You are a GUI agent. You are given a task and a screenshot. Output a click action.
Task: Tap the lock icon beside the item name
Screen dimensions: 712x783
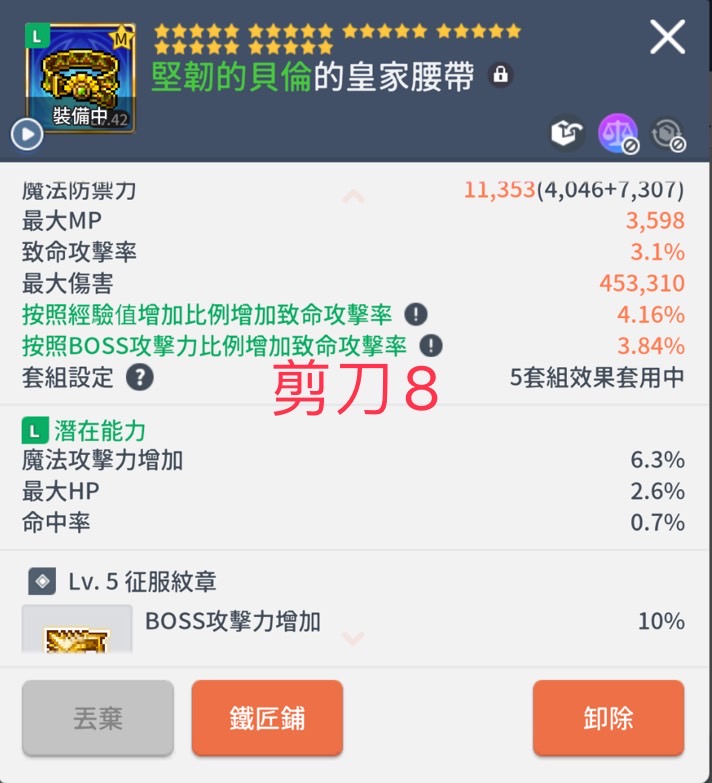click(x=501, y=75)
